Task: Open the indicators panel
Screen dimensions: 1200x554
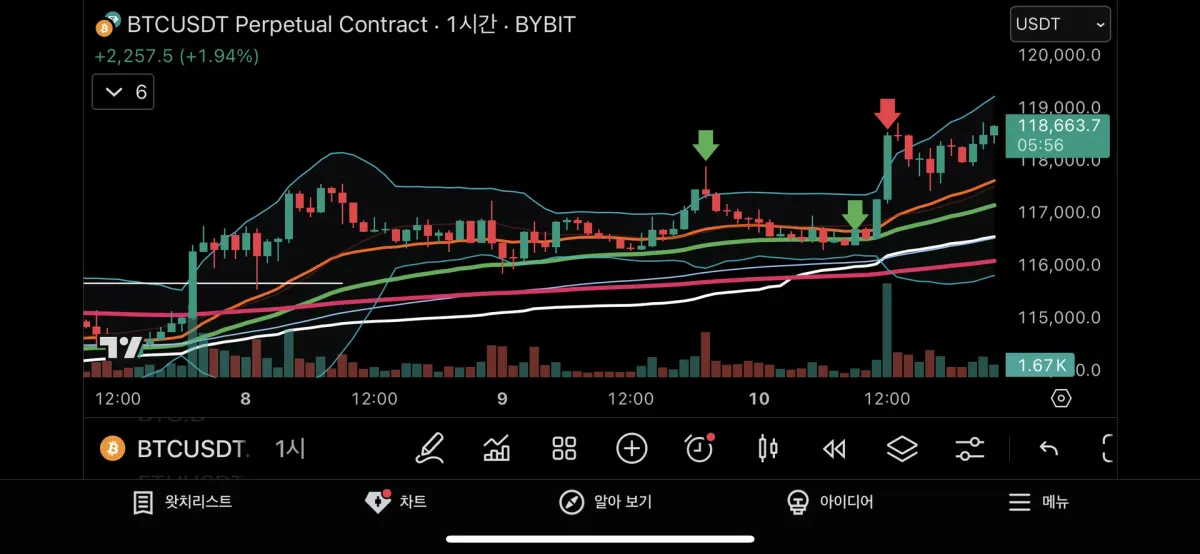Action: [497, 448]
